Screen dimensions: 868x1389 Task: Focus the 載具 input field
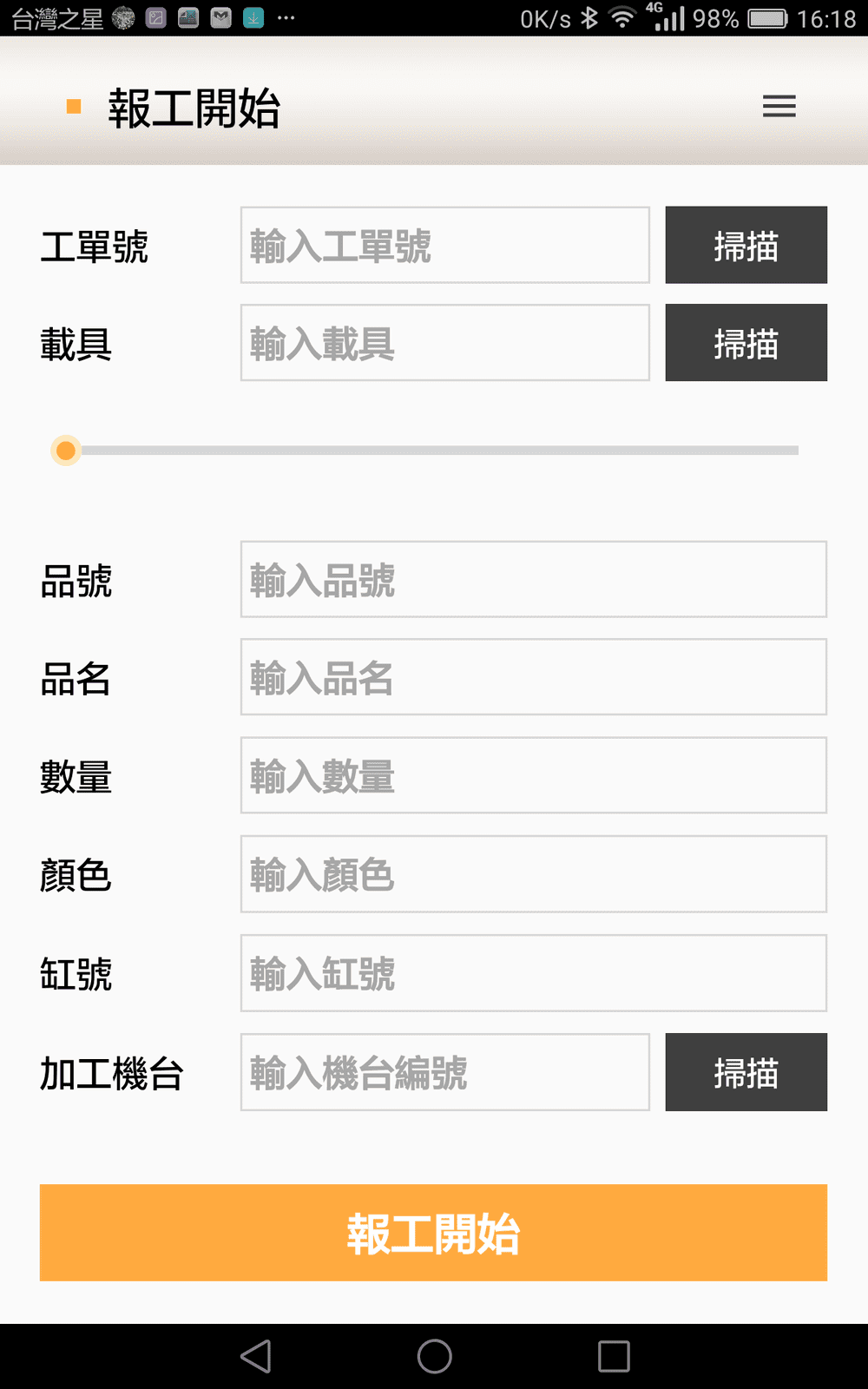tap(445, 343)
